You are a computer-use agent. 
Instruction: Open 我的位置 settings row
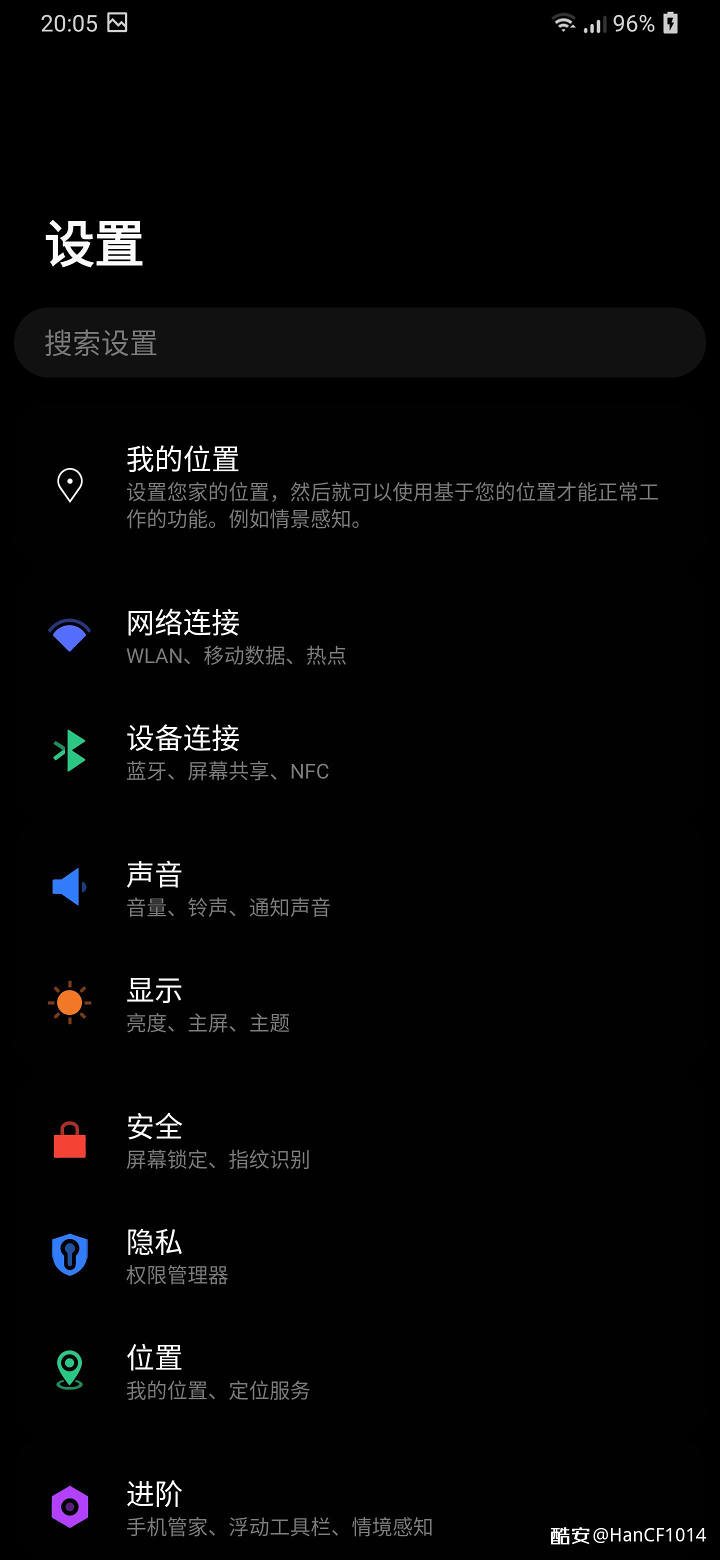click(360, 486)
